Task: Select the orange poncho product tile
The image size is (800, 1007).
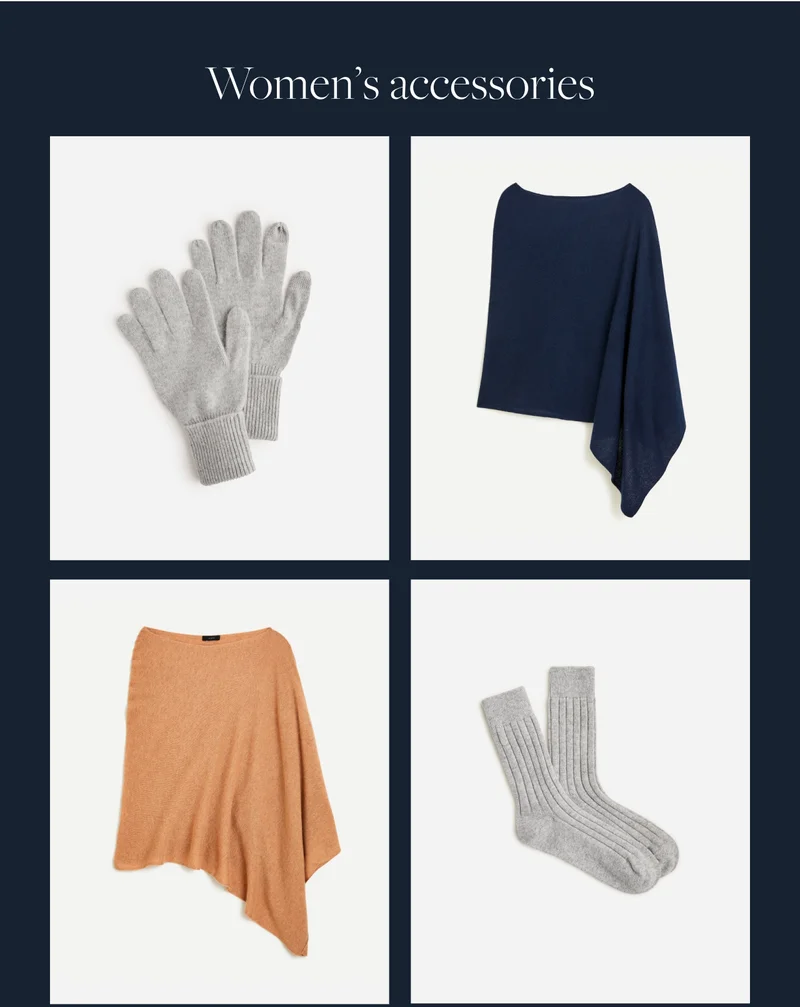Action: [219, 790]
